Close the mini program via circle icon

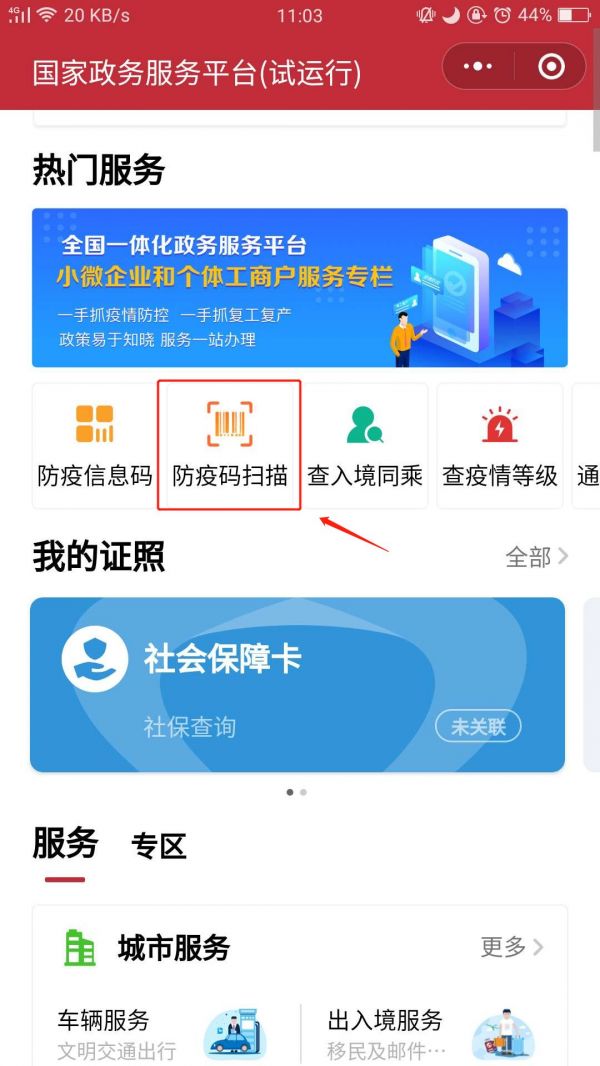pos(550,67)
